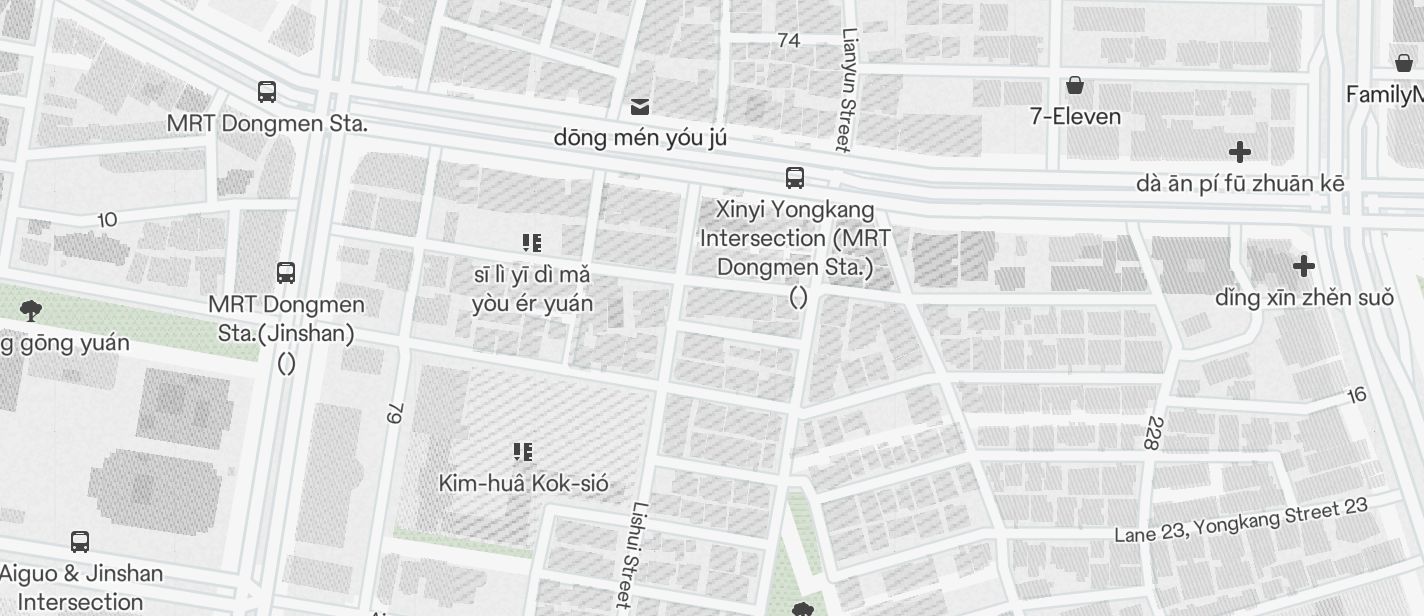1424x616 pixels.
Task: Open the dōng mén yóu jú post office marker
Action: [640, 106]
